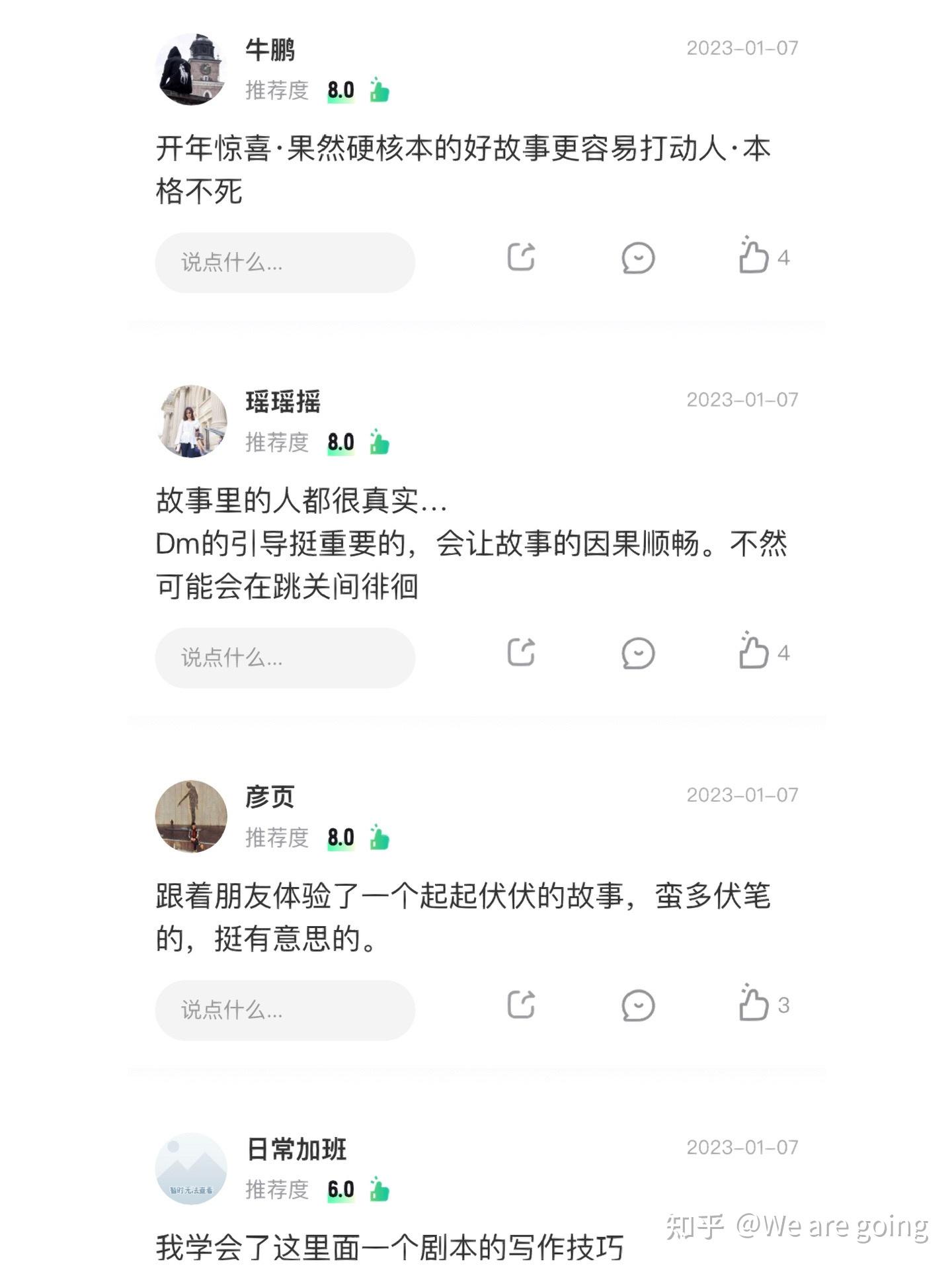Screen dimensions: 952x1270
Task: Open comments on 瑶瑶摇's review
Action: point(638,654)
